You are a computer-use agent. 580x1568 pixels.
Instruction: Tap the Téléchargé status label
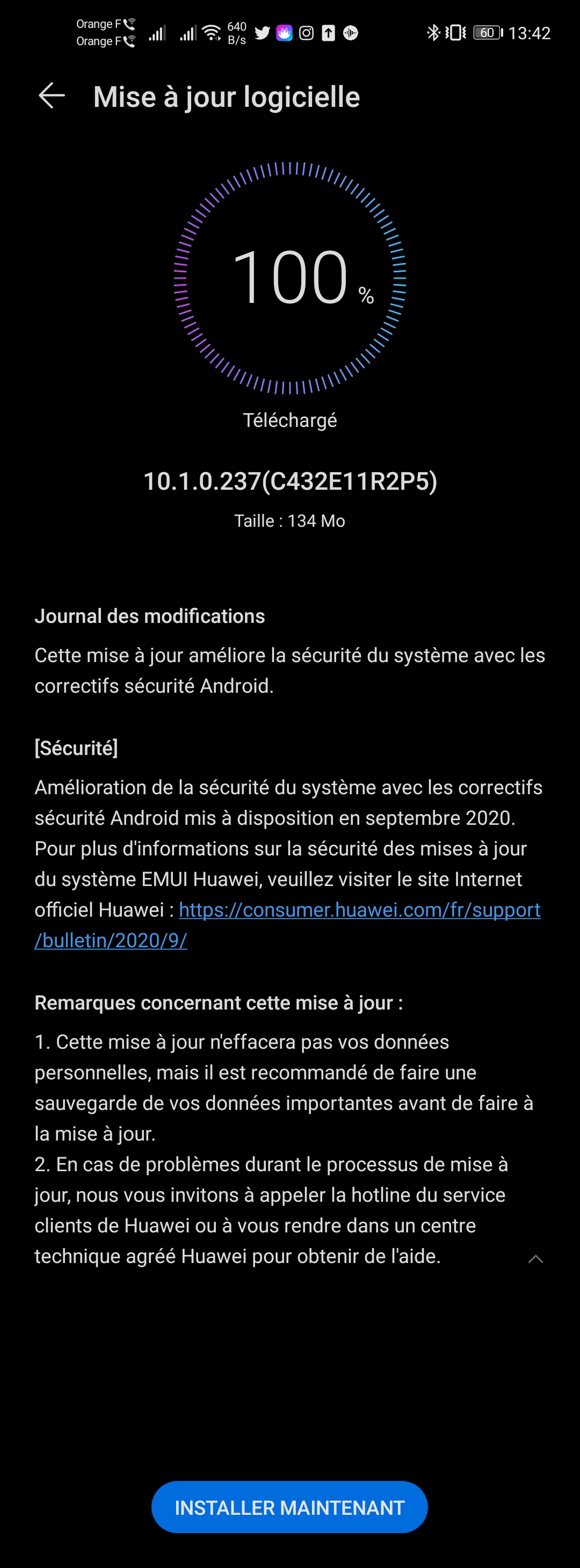point(289,419)
